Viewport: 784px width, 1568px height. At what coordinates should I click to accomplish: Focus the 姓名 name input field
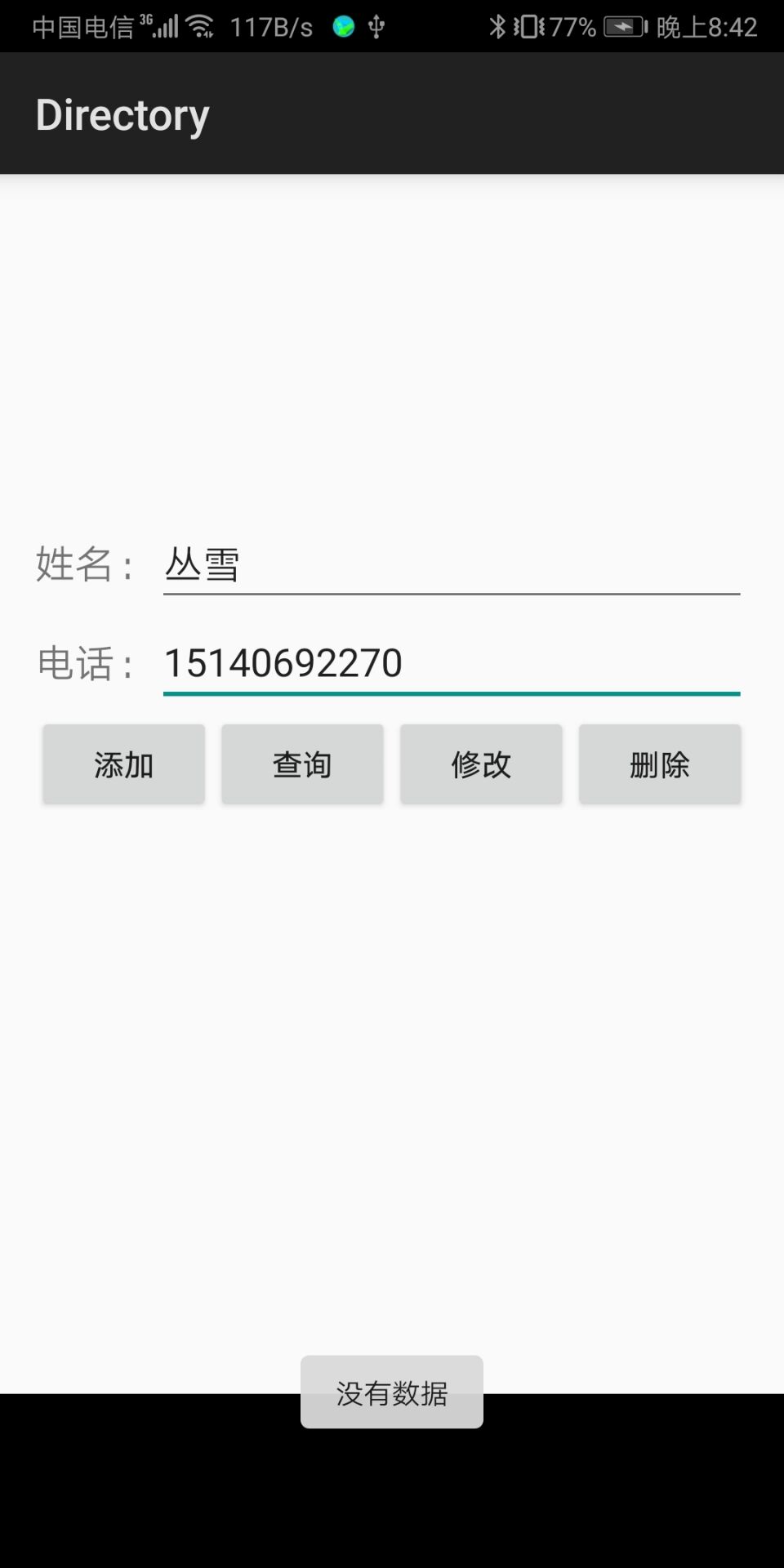pos(451,565)
